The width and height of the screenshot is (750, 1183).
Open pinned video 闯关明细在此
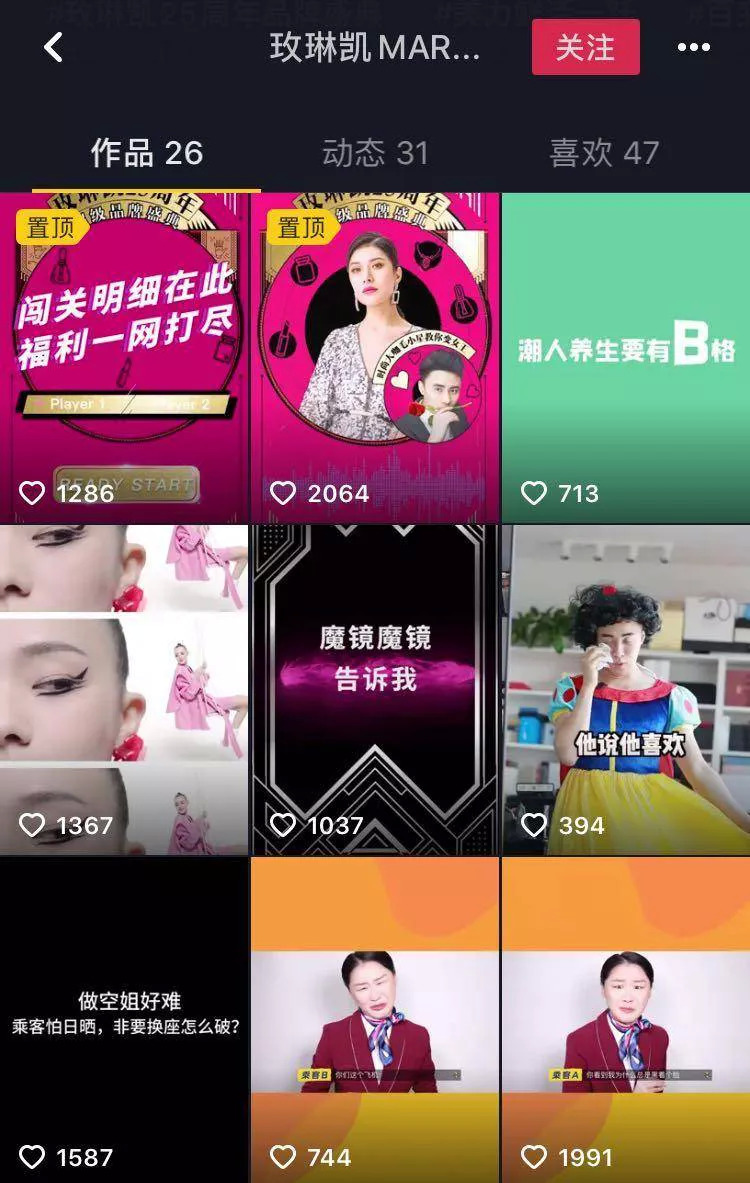point(124,357)
